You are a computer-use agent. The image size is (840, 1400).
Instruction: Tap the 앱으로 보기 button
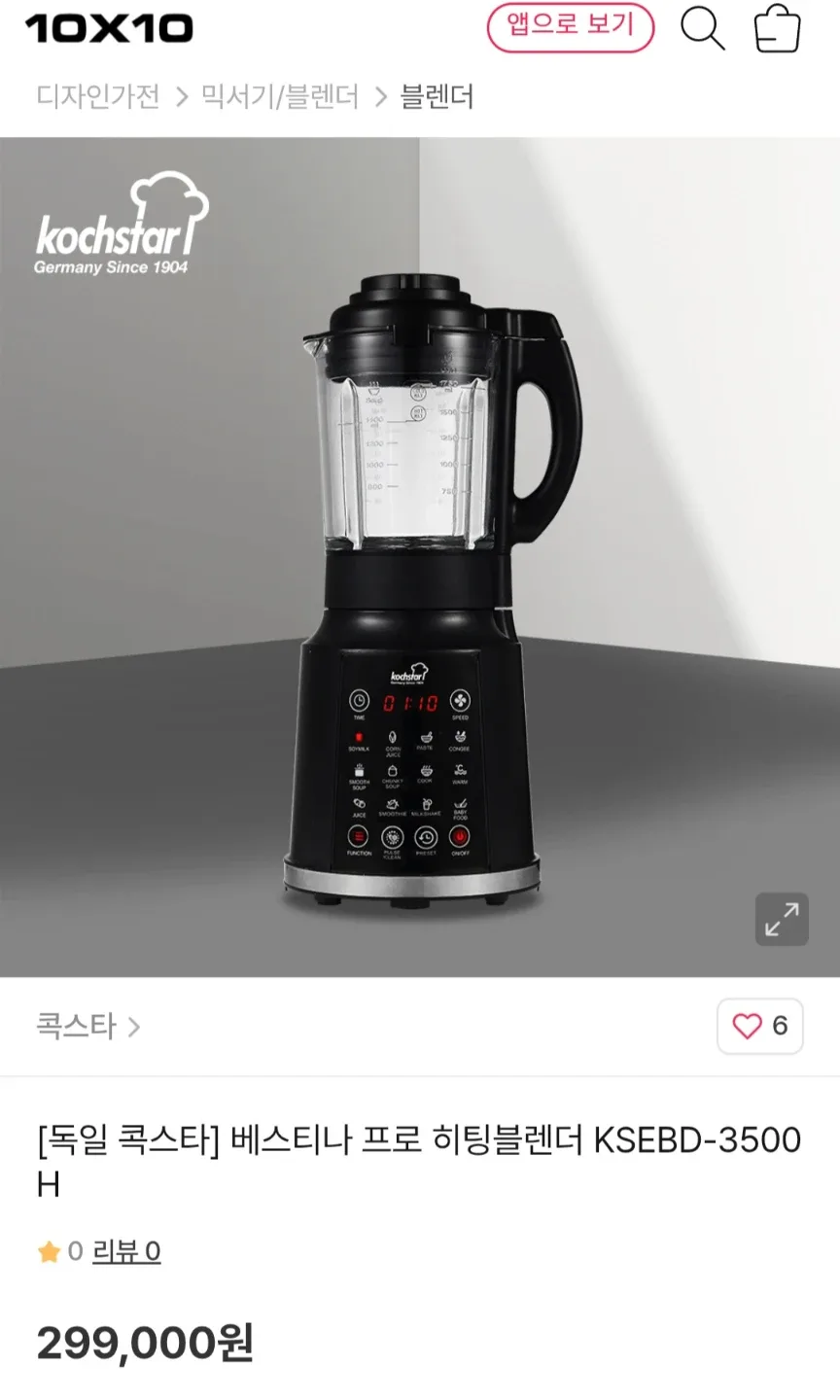point(570,27)
